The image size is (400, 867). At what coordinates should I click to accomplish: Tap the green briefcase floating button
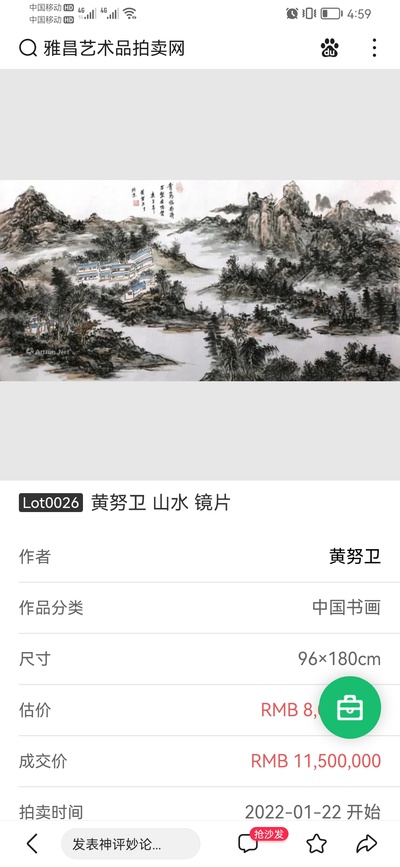click(x=350, y=707)
